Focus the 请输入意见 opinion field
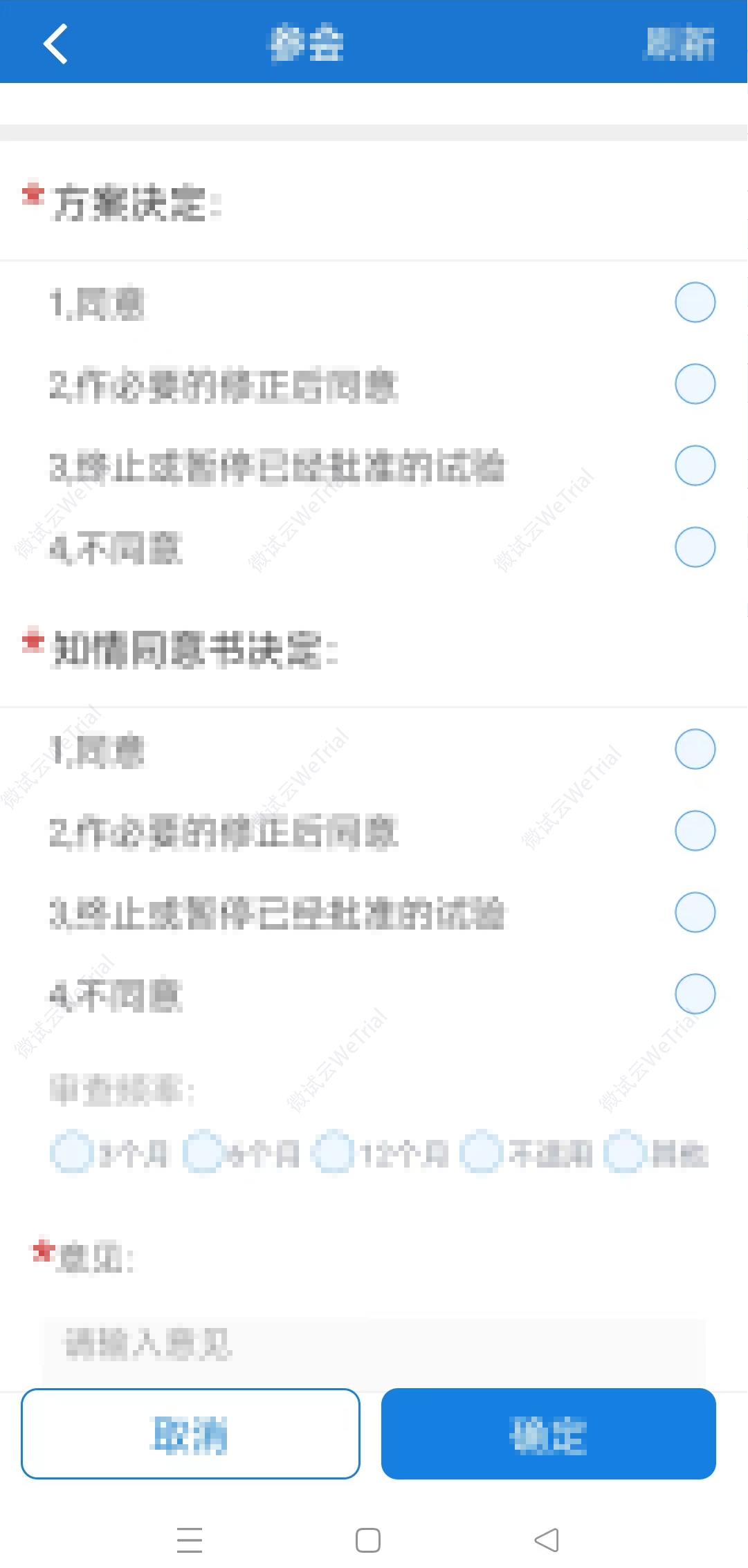Viewport: 748px width, 1568px height. (374, 1350)
